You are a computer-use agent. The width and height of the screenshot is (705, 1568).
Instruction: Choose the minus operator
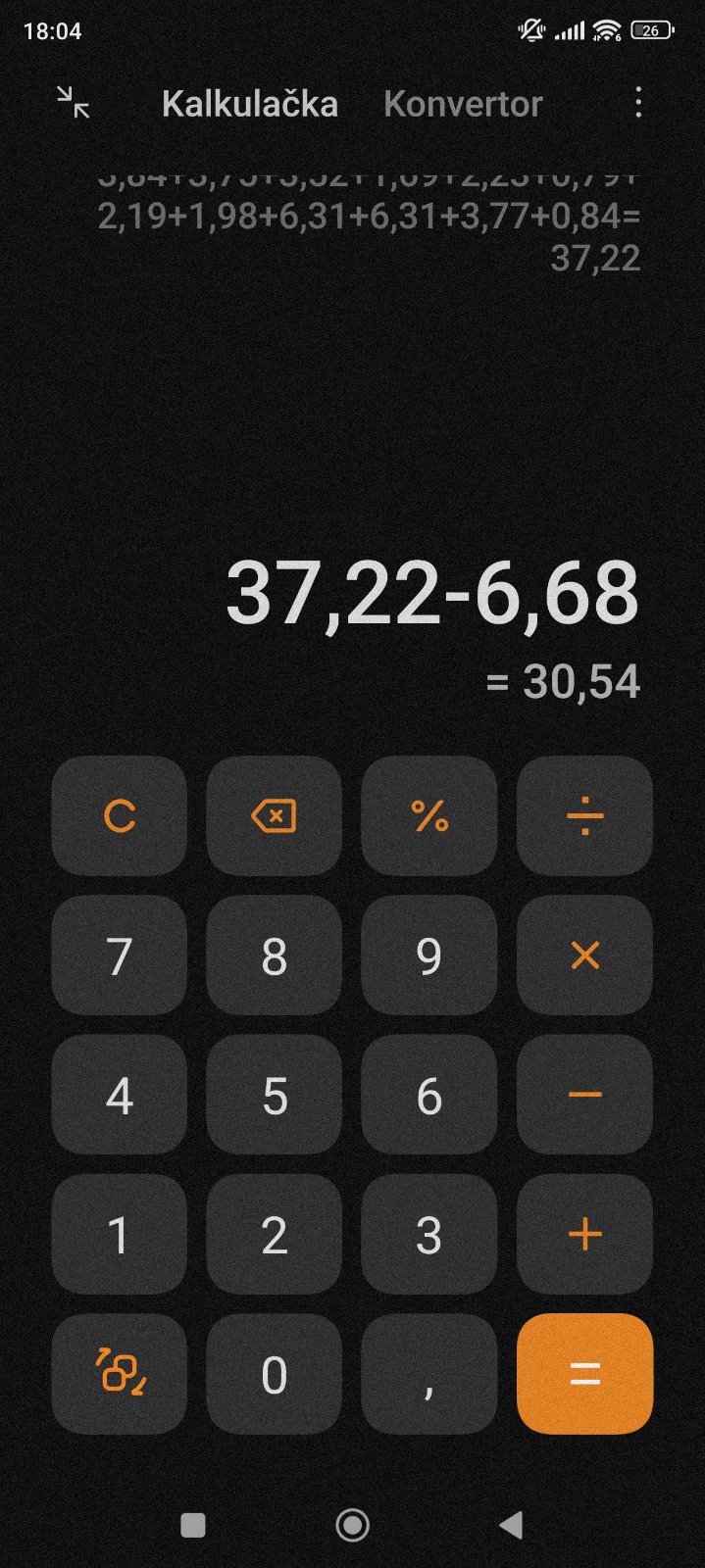pos(584,1096)
